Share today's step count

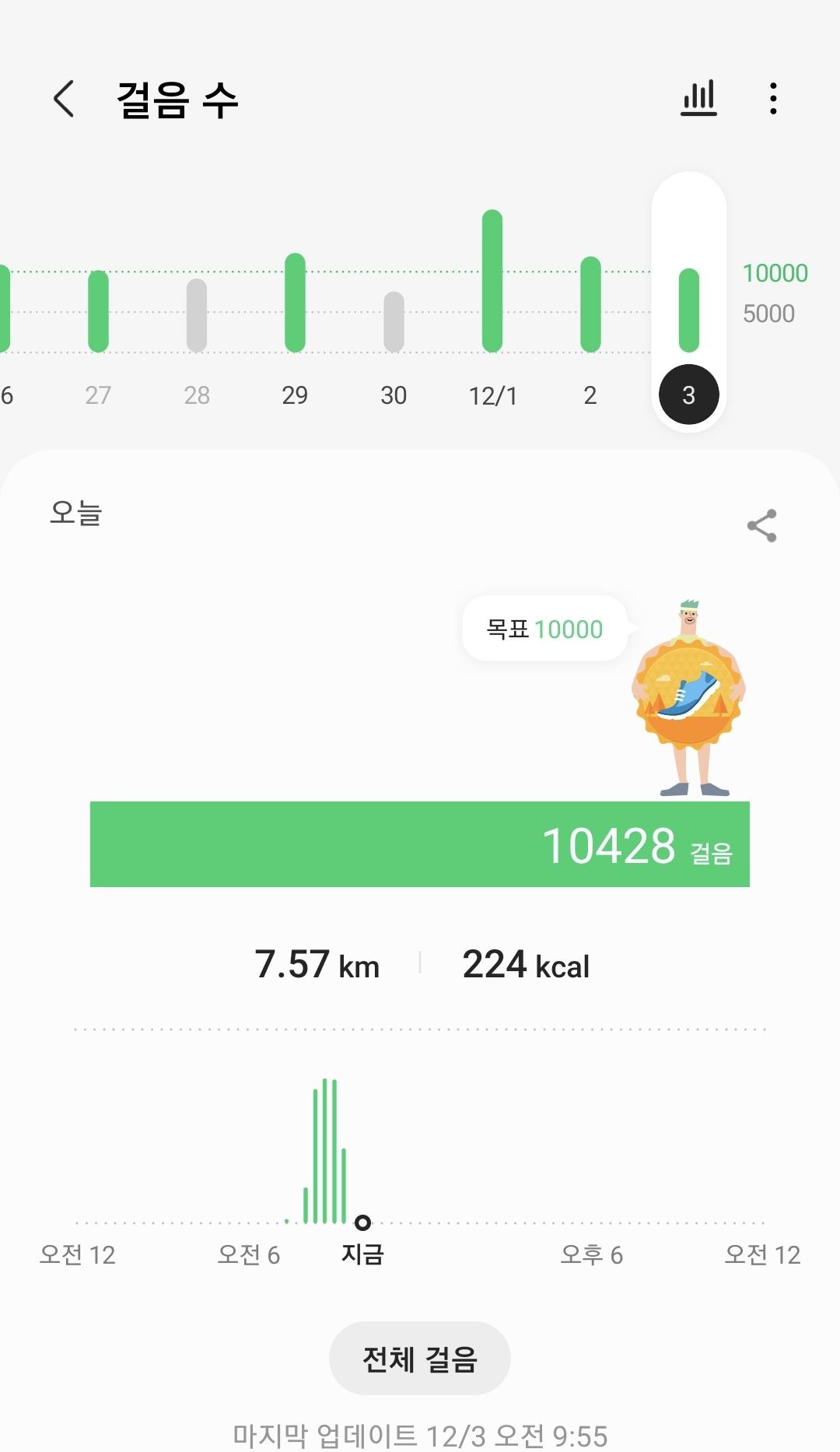click(761, 526)
